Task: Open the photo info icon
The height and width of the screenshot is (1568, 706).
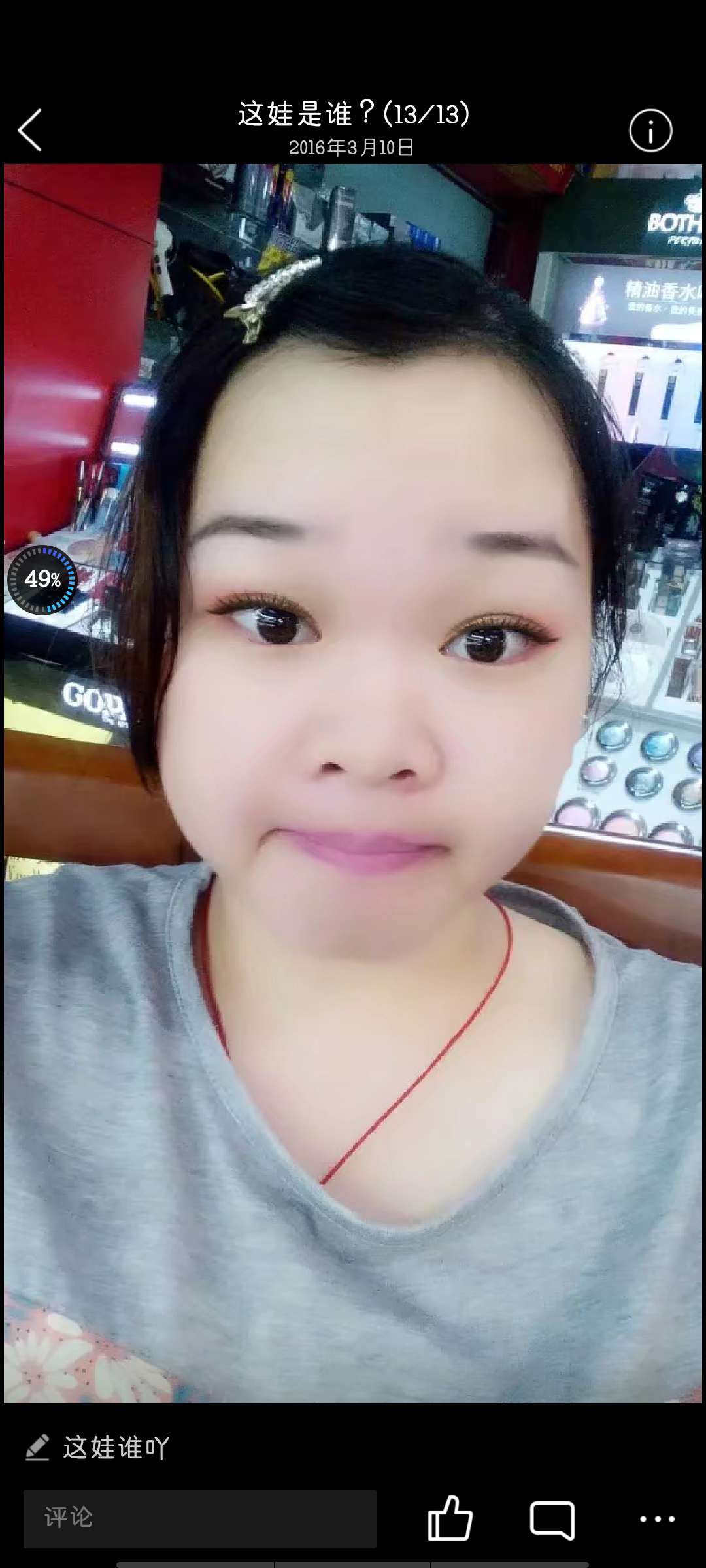Action: 650,131
